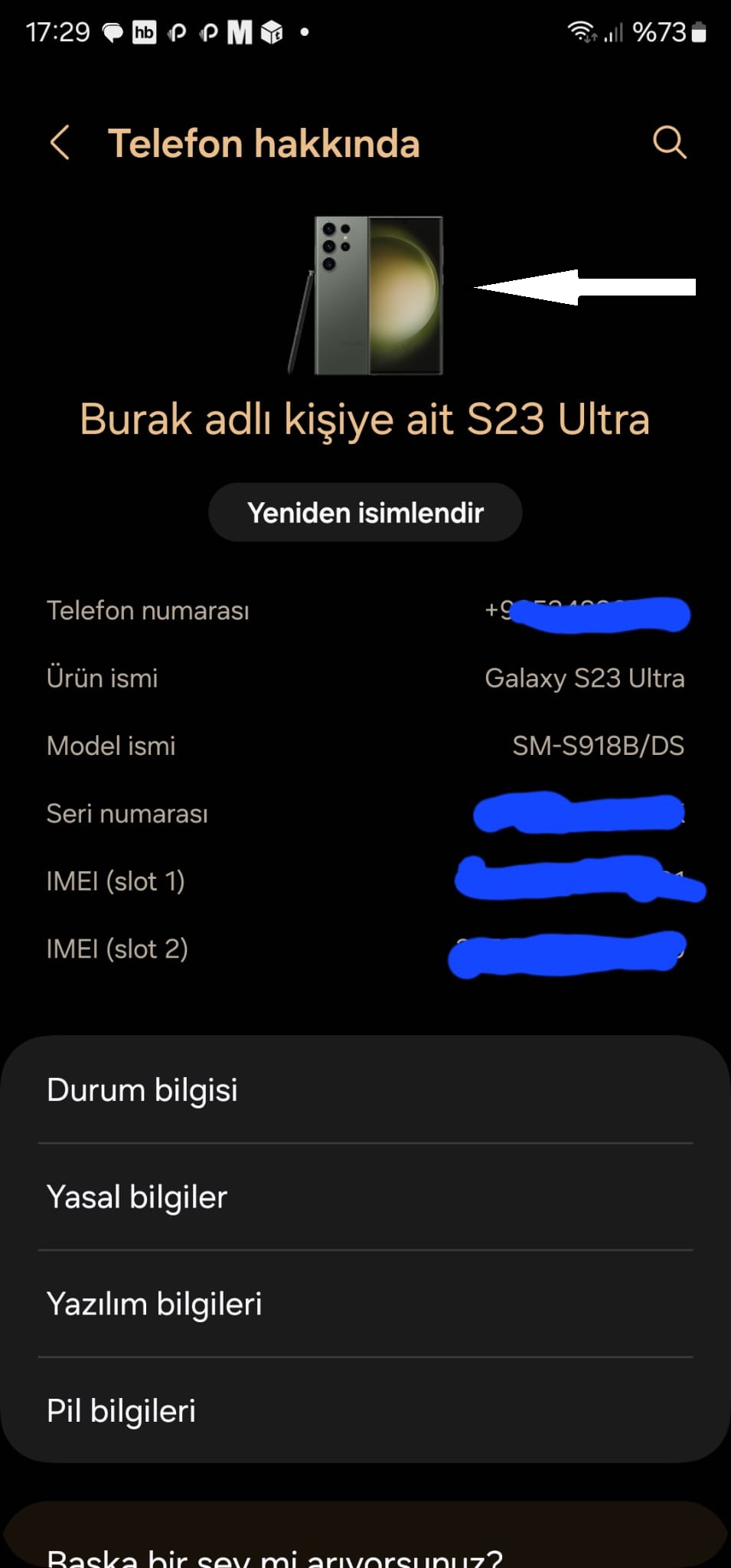The width and height of the screenshot is (731, 1568).
Task: Go back from Telefon hakkında
Action: click(x=60, y=142)
